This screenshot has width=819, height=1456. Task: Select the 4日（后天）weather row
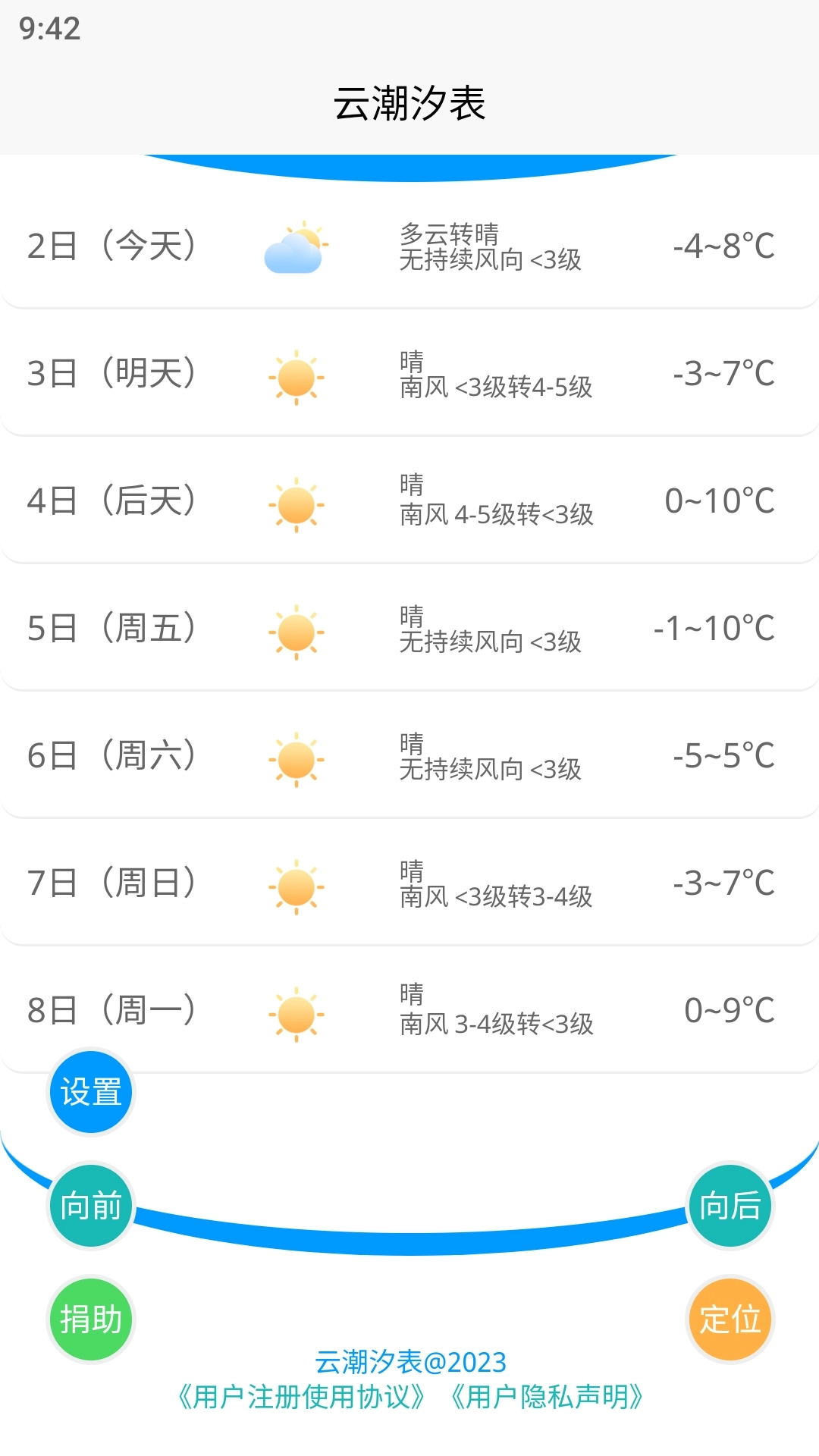409,502
